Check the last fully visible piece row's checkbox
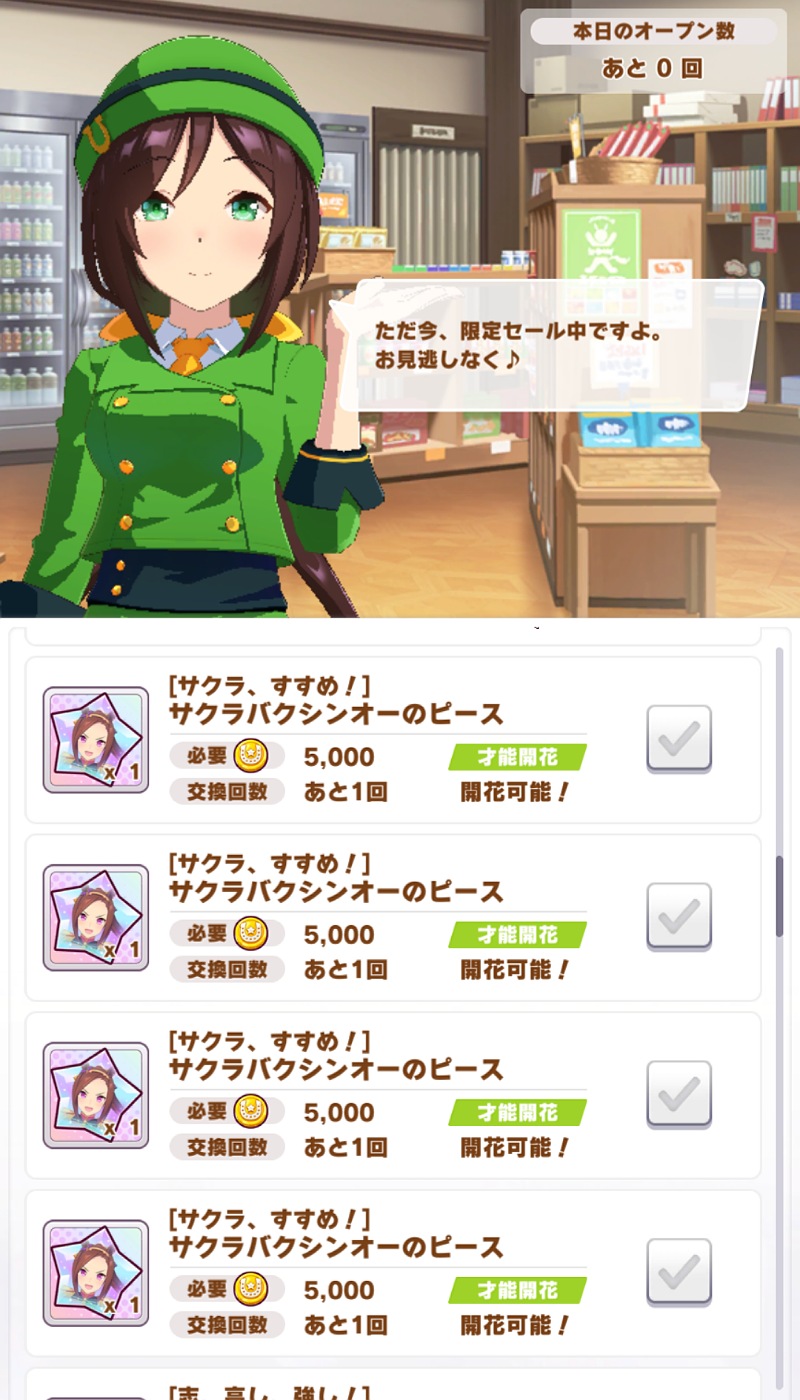 tap(679, 1272)
